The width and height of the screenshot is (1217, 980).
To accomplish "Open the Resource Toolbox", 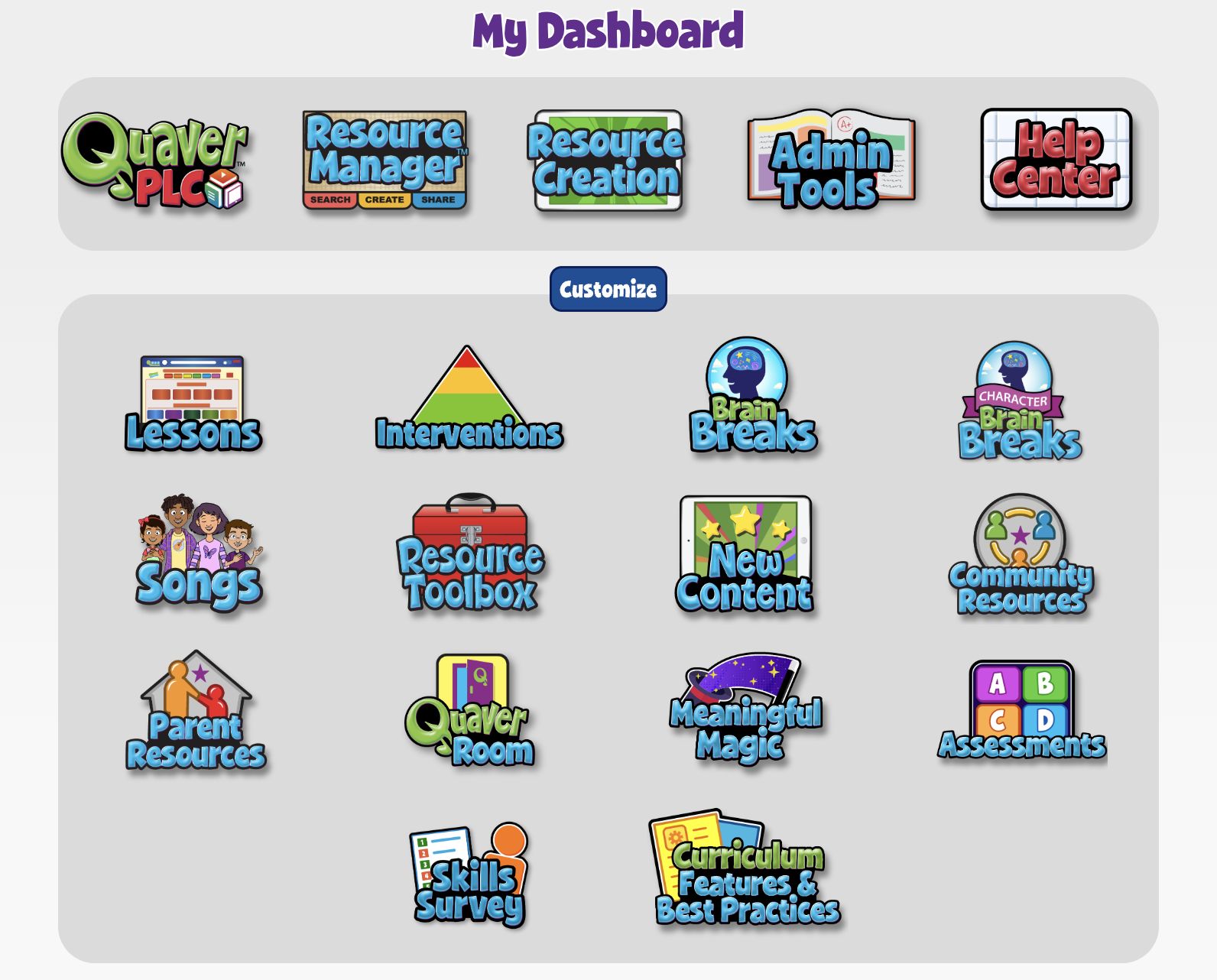I will (470, 553).
